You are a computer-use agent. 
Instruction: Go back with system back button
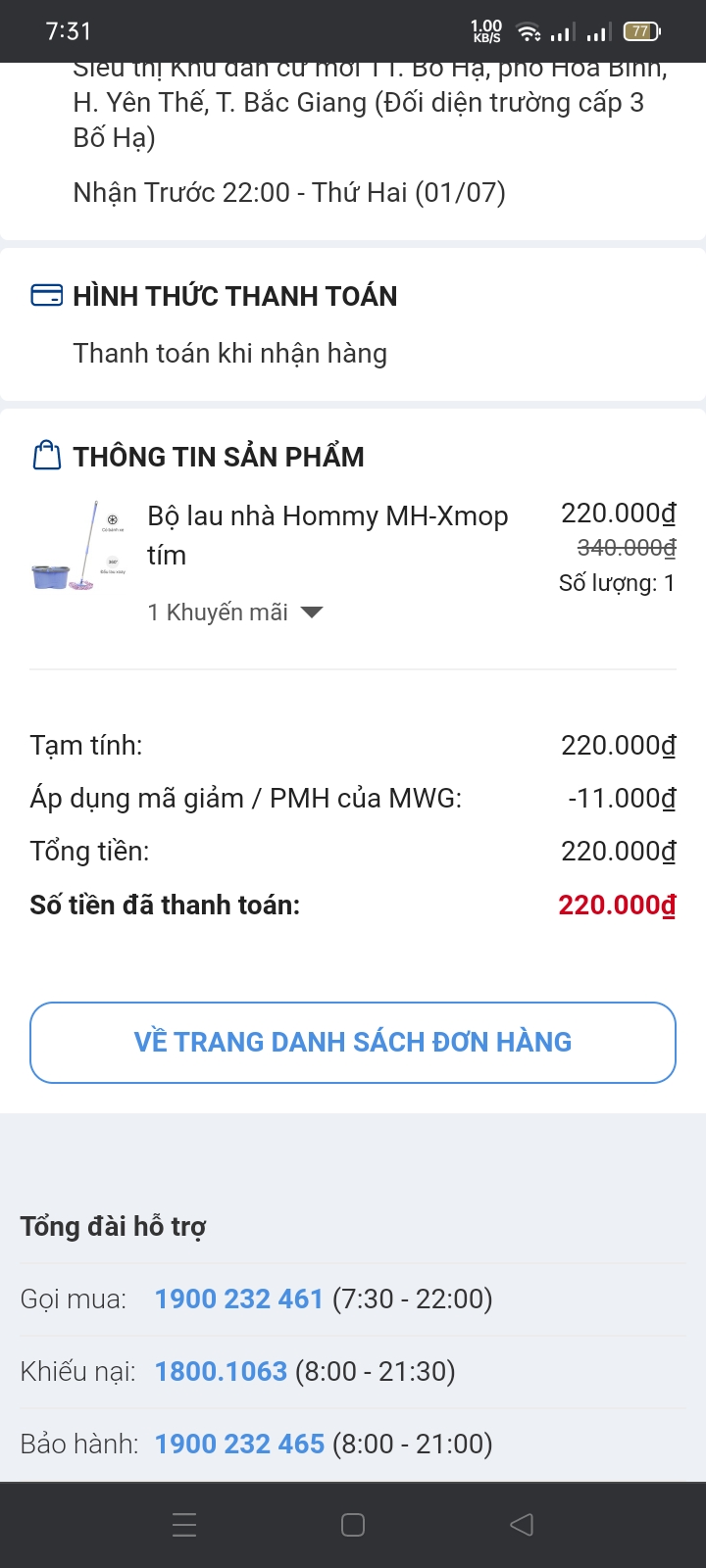522,1525
